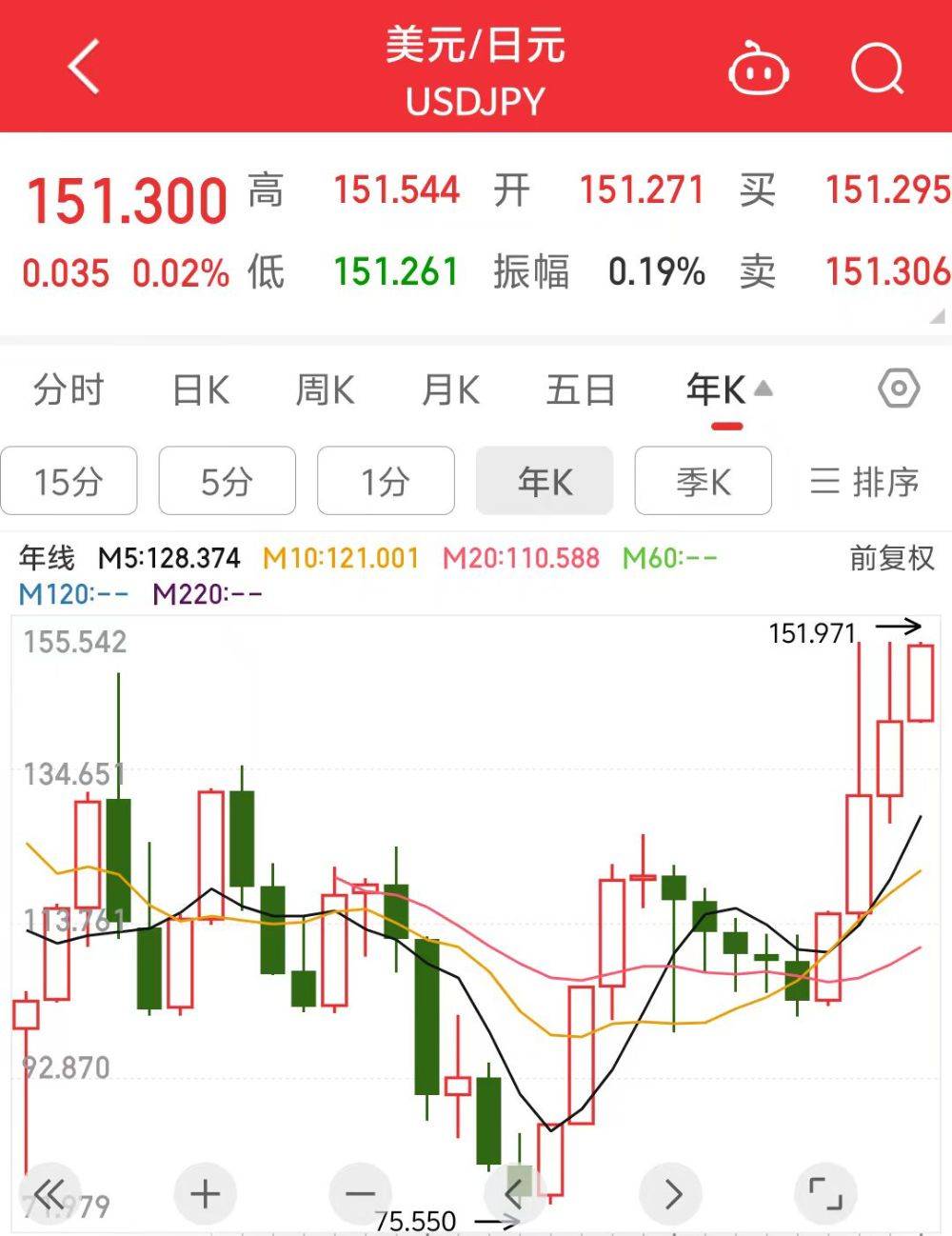Image resolution: width=952 pixels, height=1236 pixels.
Task: Open the 排序 sort option
Action: click(x=864, y=482)
